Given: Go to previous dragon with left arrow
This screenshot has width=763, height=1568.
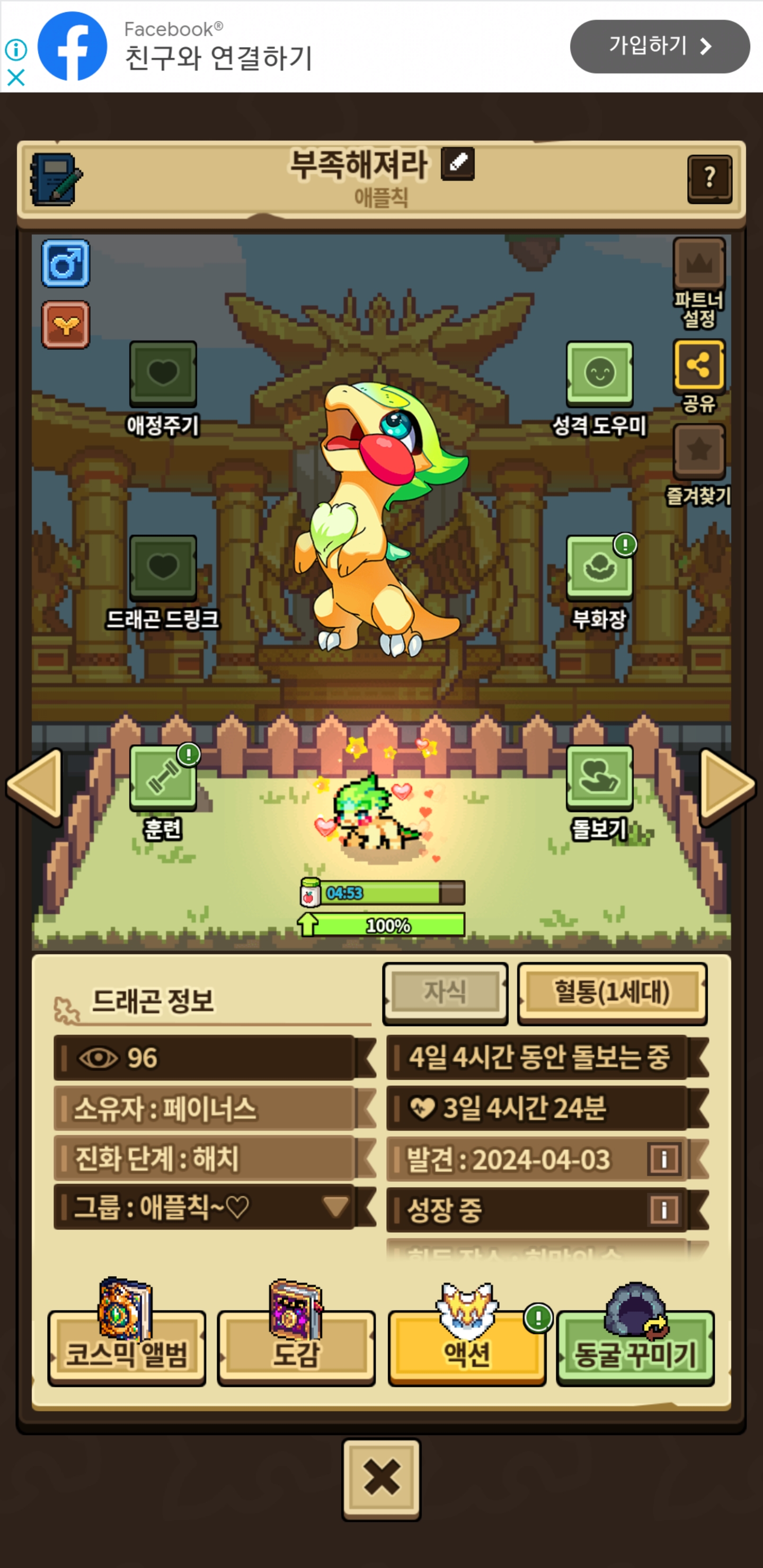Looking at the screenshot, I should point(36,785).
